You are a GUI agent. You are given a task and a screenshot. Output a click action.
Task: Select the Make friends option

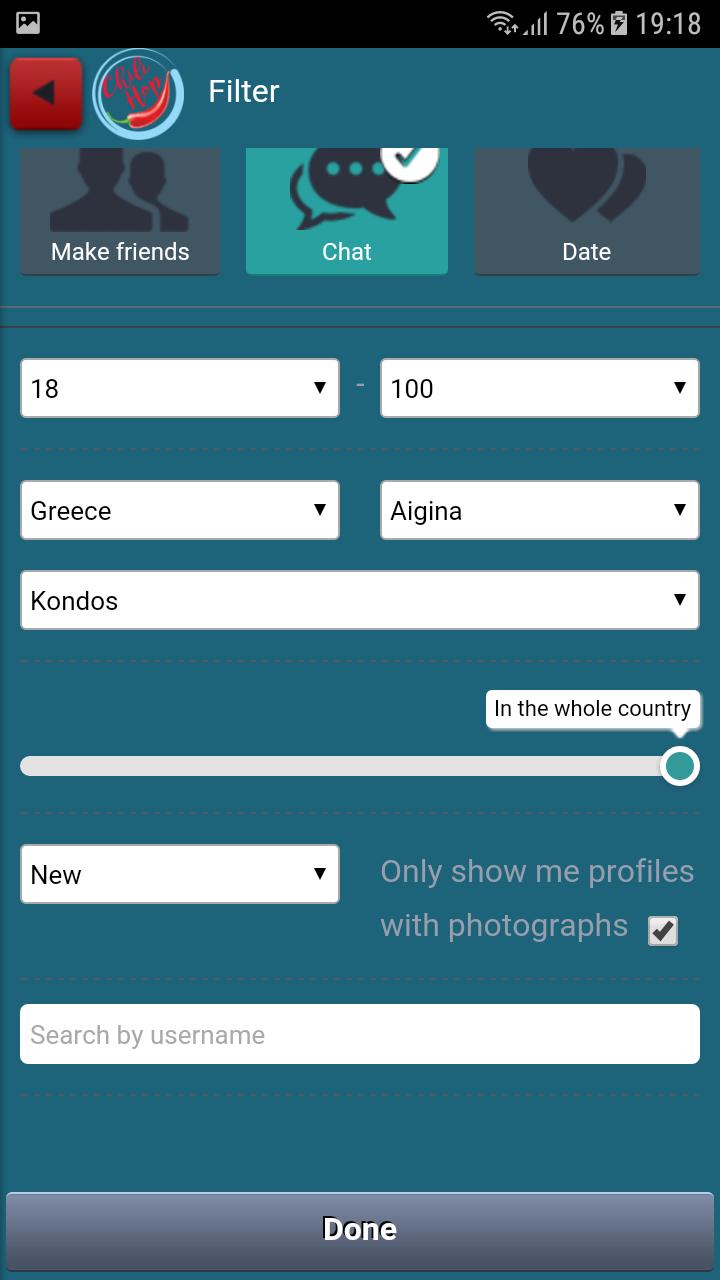[120, 212]
